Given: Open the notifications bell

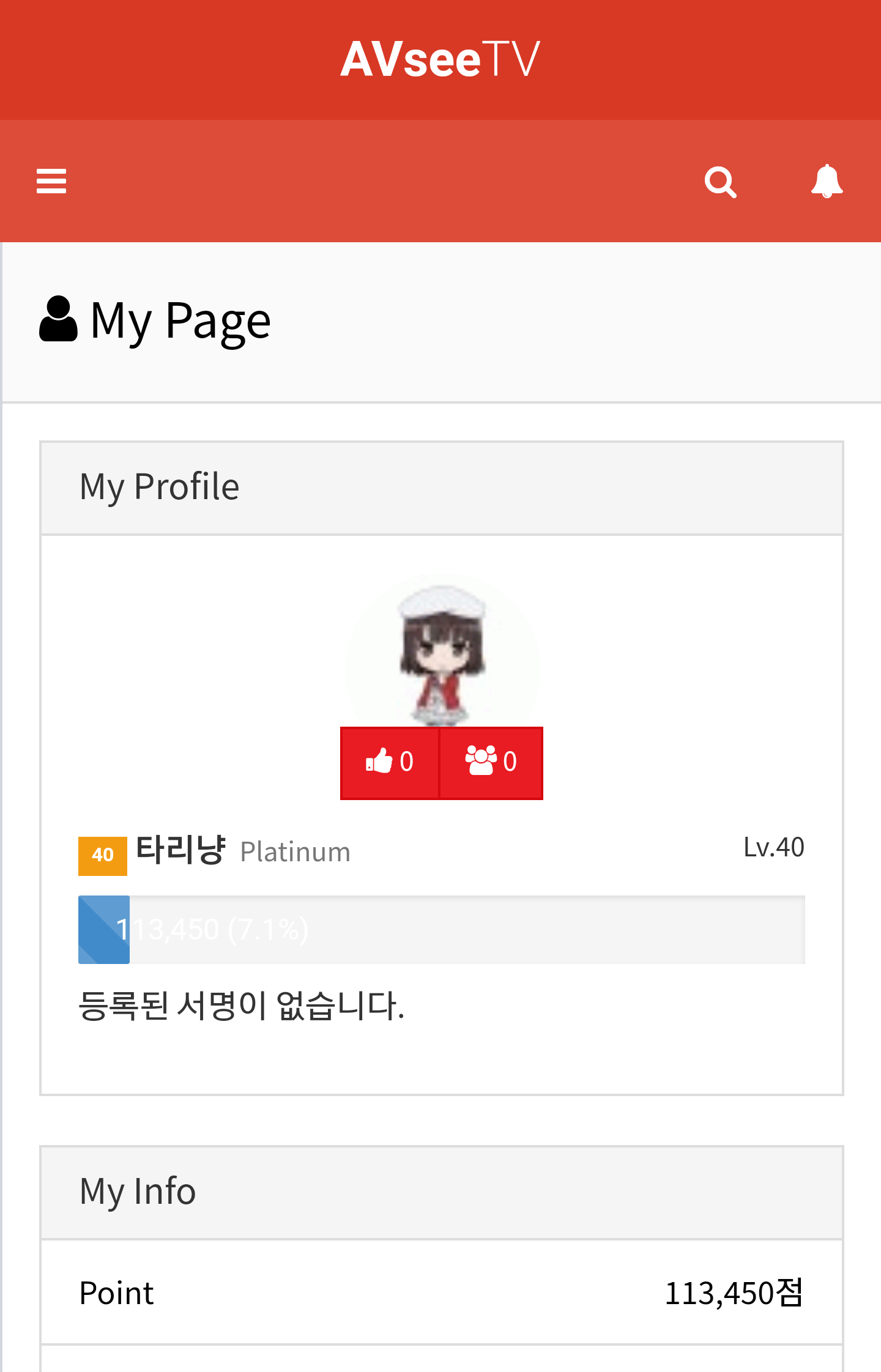Looking at the screenshot, I should (x=827, y=181).
